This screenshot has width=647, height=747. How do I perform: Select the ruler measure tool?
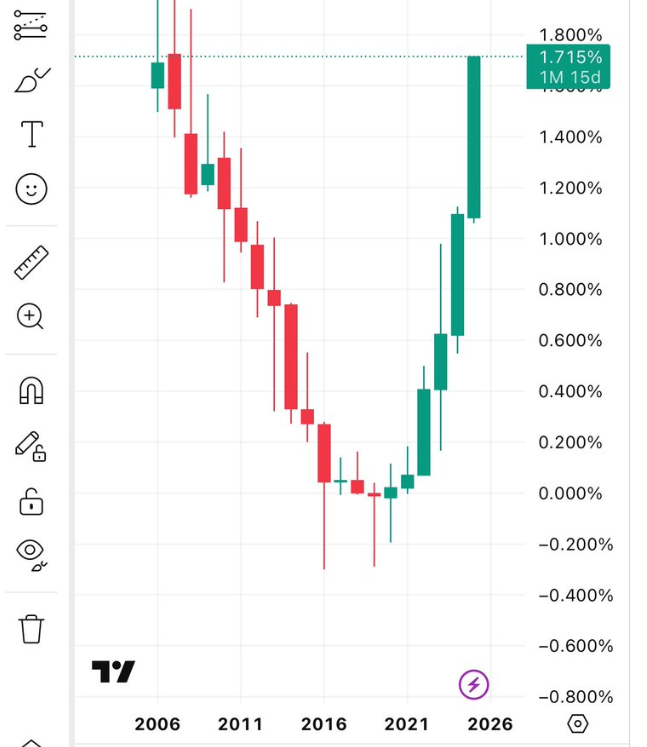[x=32, y=262]
